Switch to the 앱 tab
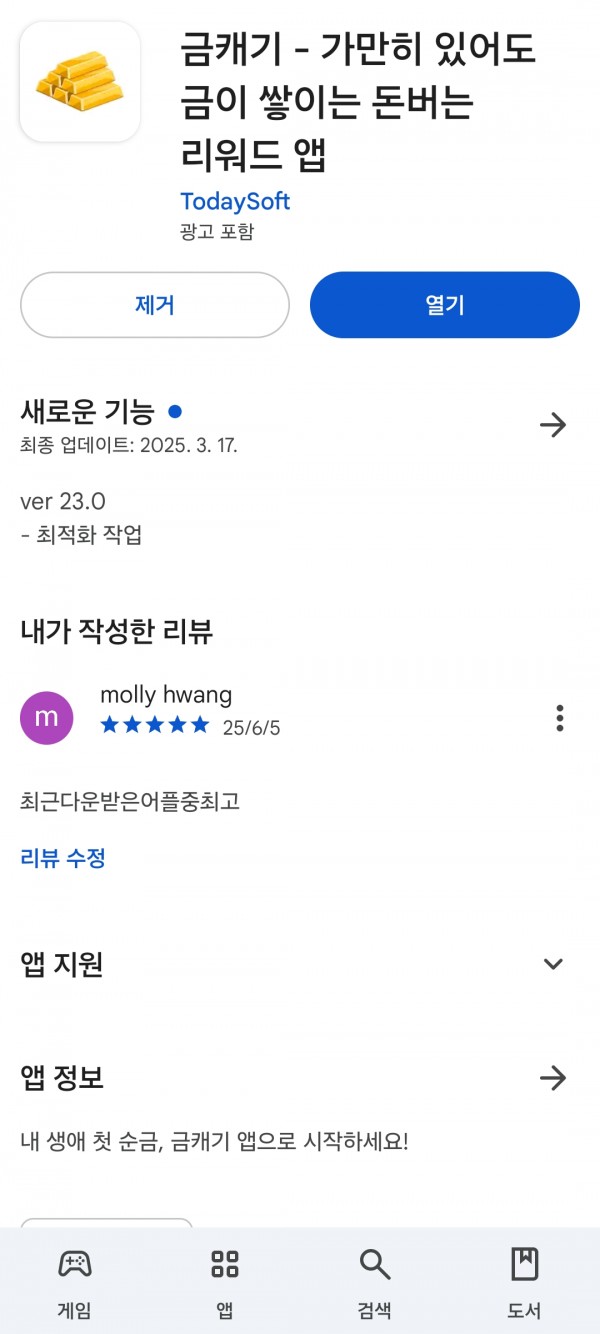Screen dimensions: 600x1334 (225, 1281)
